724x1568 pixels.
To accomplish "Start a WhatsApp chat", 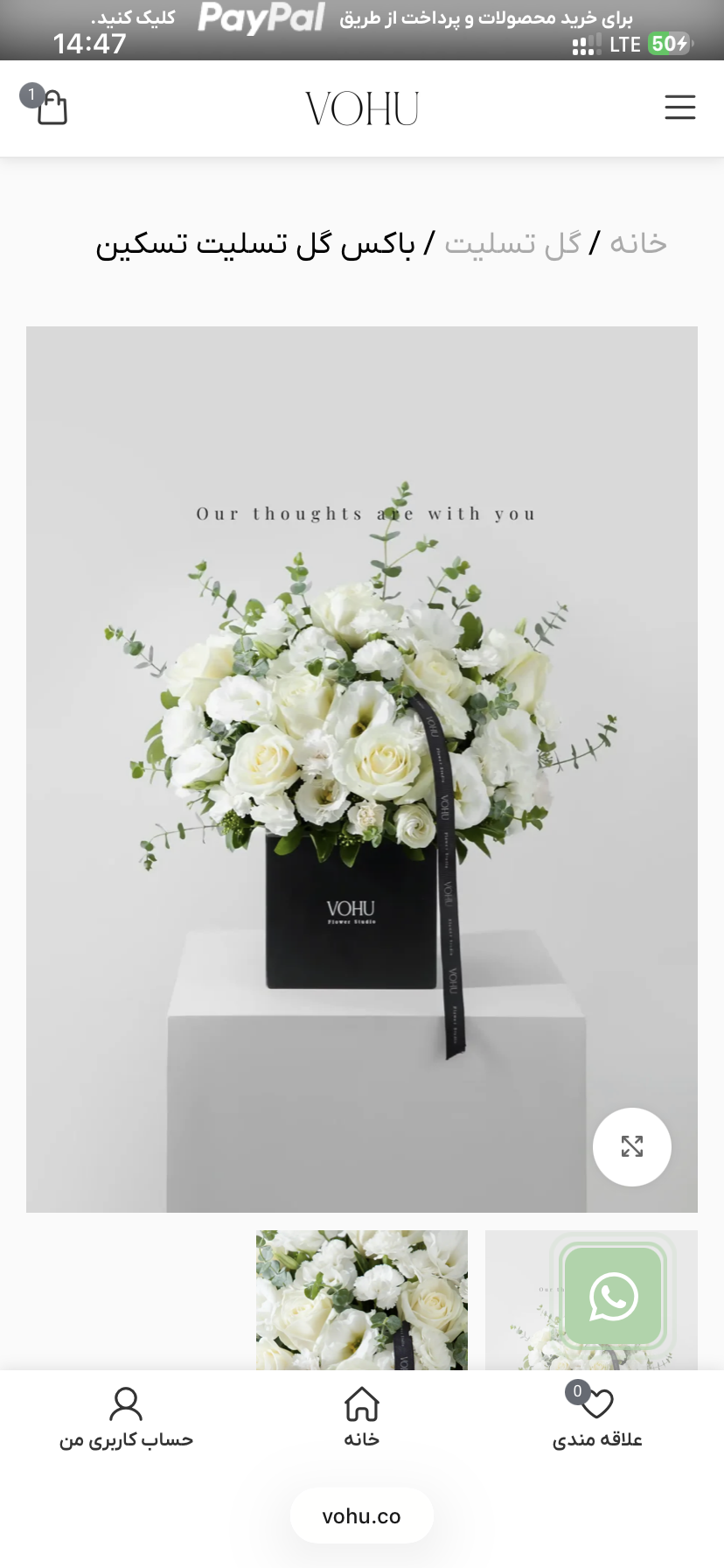I will 613,1296.
